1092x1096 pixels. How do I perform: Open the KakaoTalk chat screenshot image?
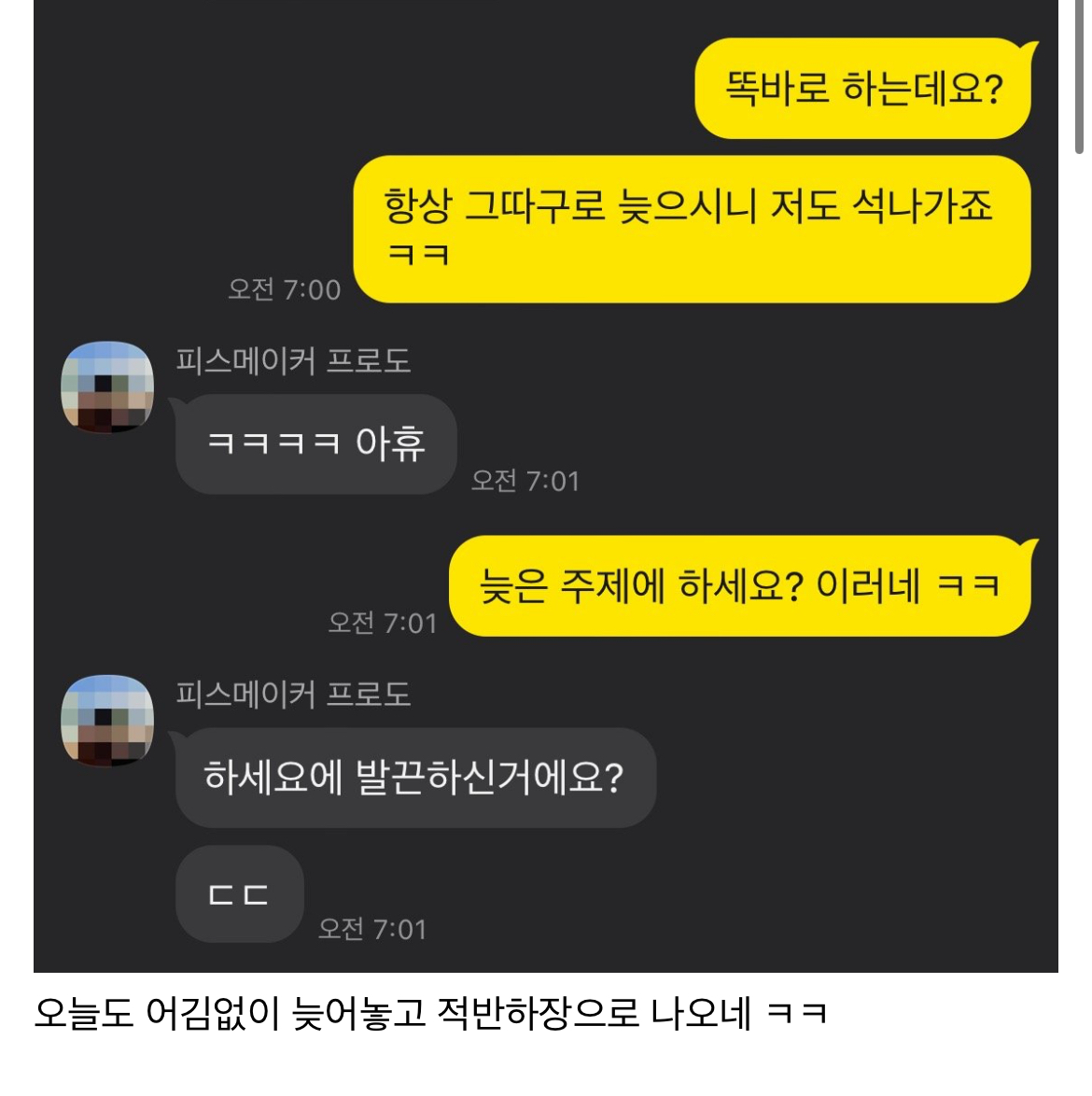point(546,485)
